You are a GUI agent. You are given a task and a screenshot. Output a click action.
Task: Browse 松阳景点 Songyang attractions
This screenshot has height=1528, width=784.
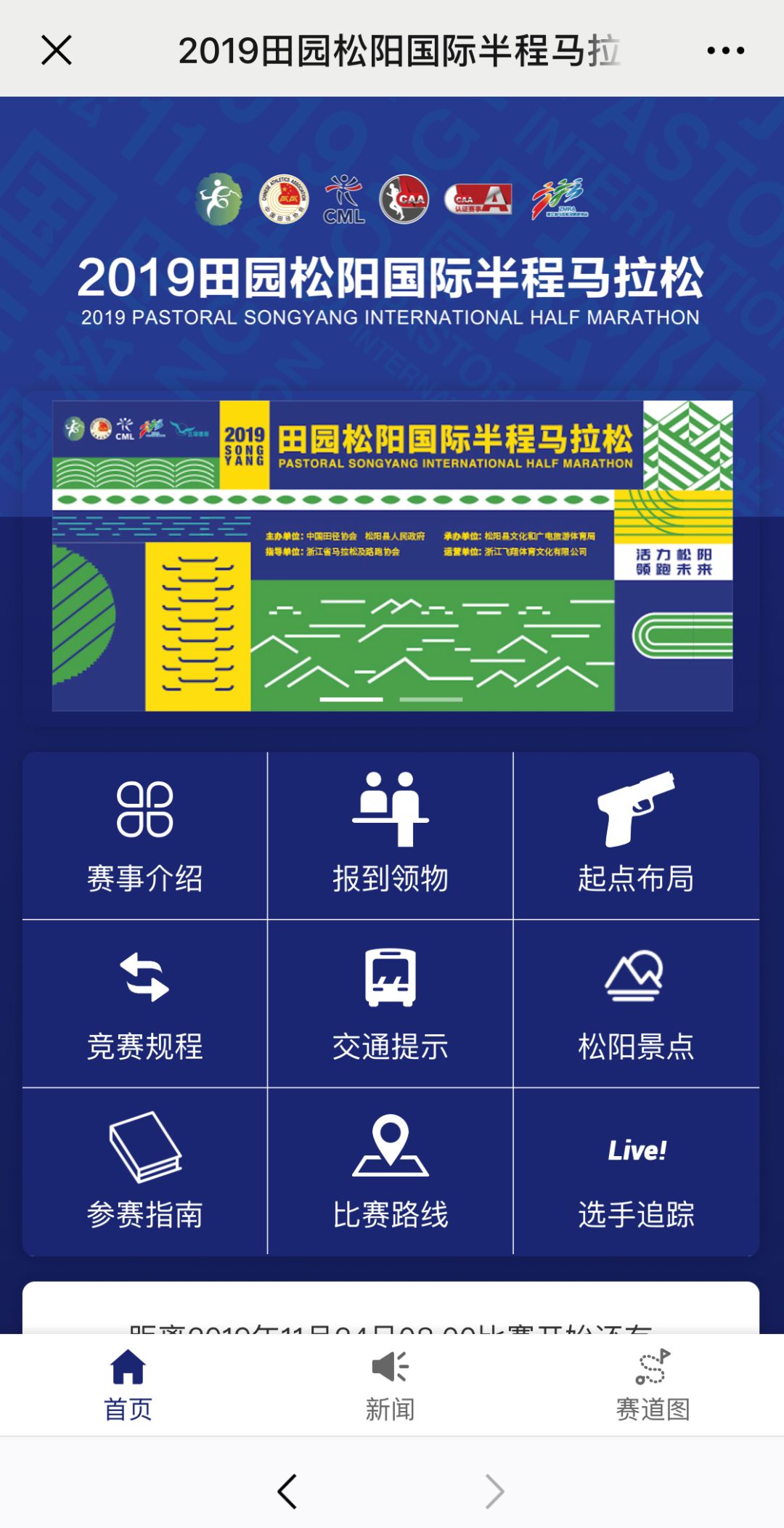637,1004
